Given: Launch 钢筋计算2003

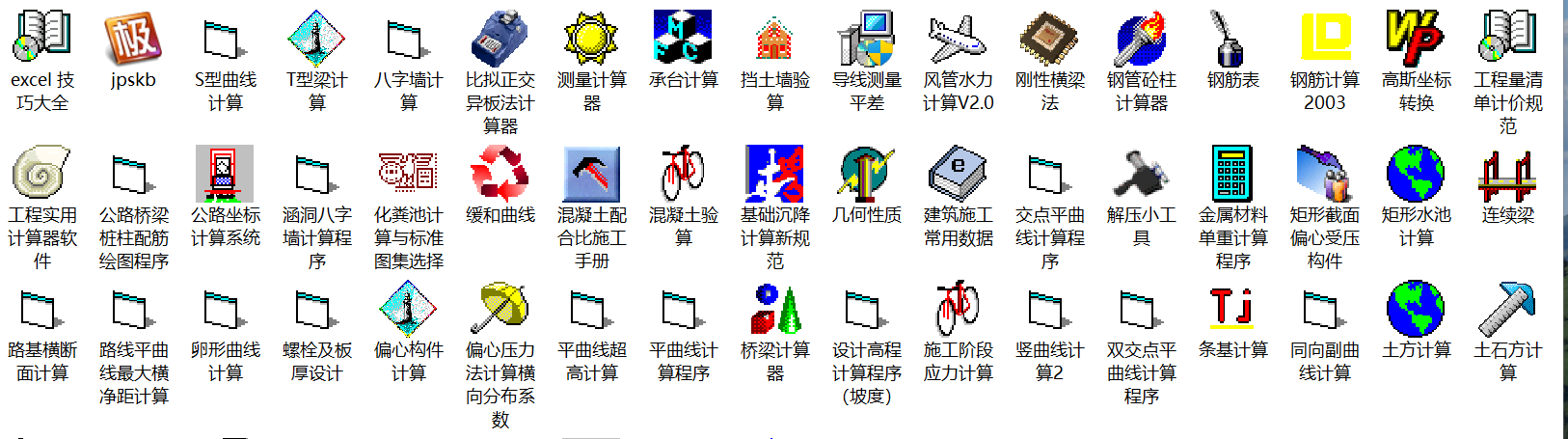Looking at the screenshot, I should pyautogui.click(x=1324, y=39).
